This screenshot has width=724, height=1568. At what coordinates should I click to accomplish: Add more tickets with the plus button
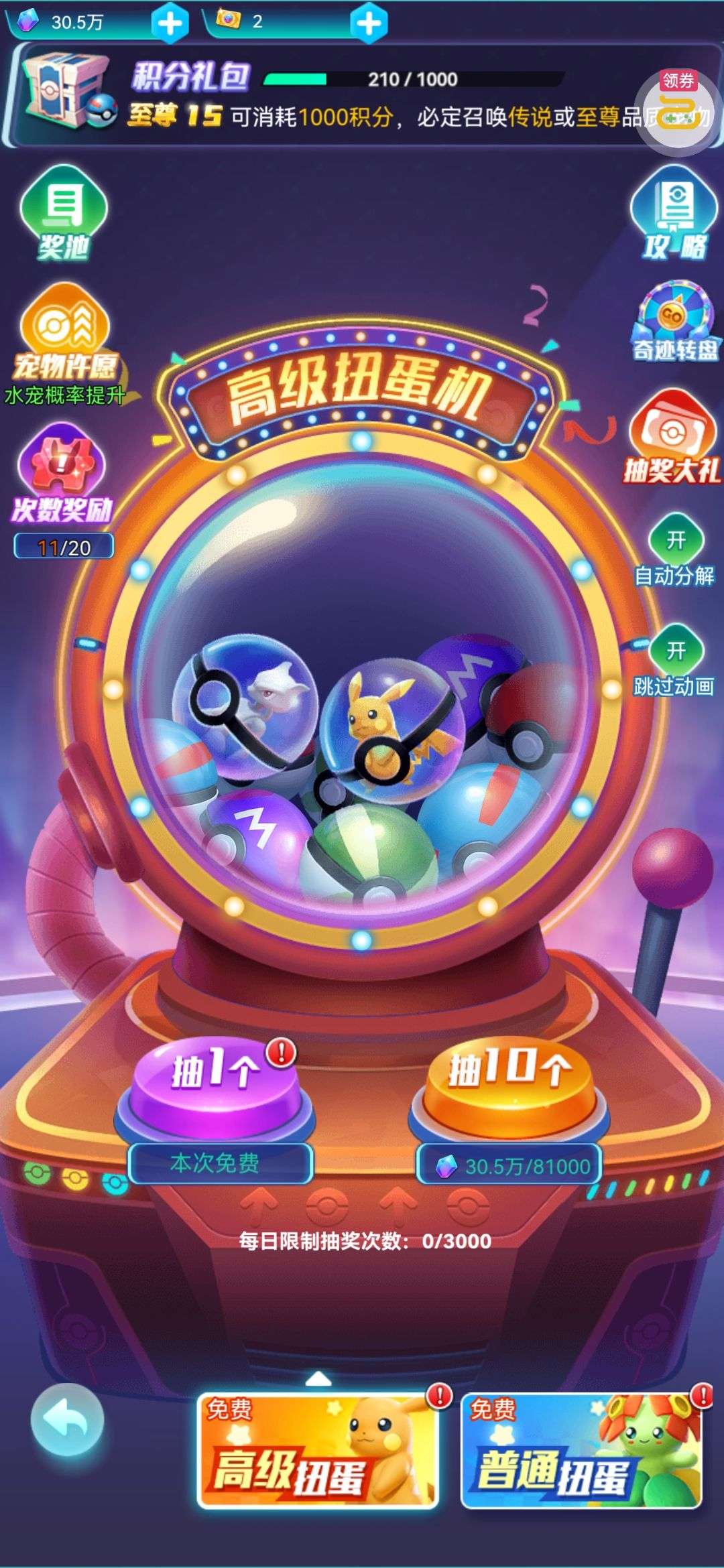tap(369, 23)
